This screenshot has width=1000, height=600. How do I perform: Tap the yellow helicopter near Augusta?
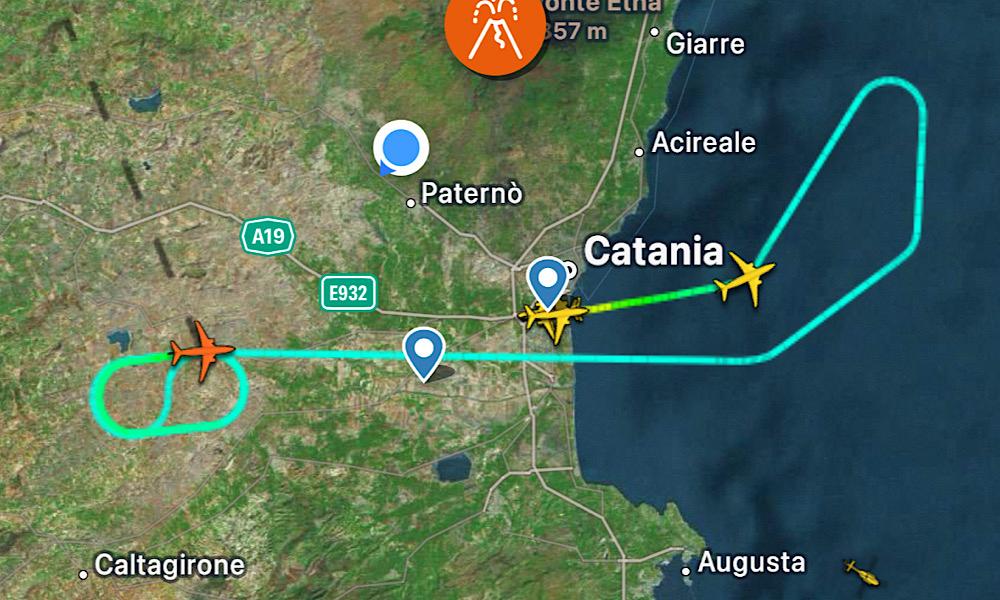862,572
